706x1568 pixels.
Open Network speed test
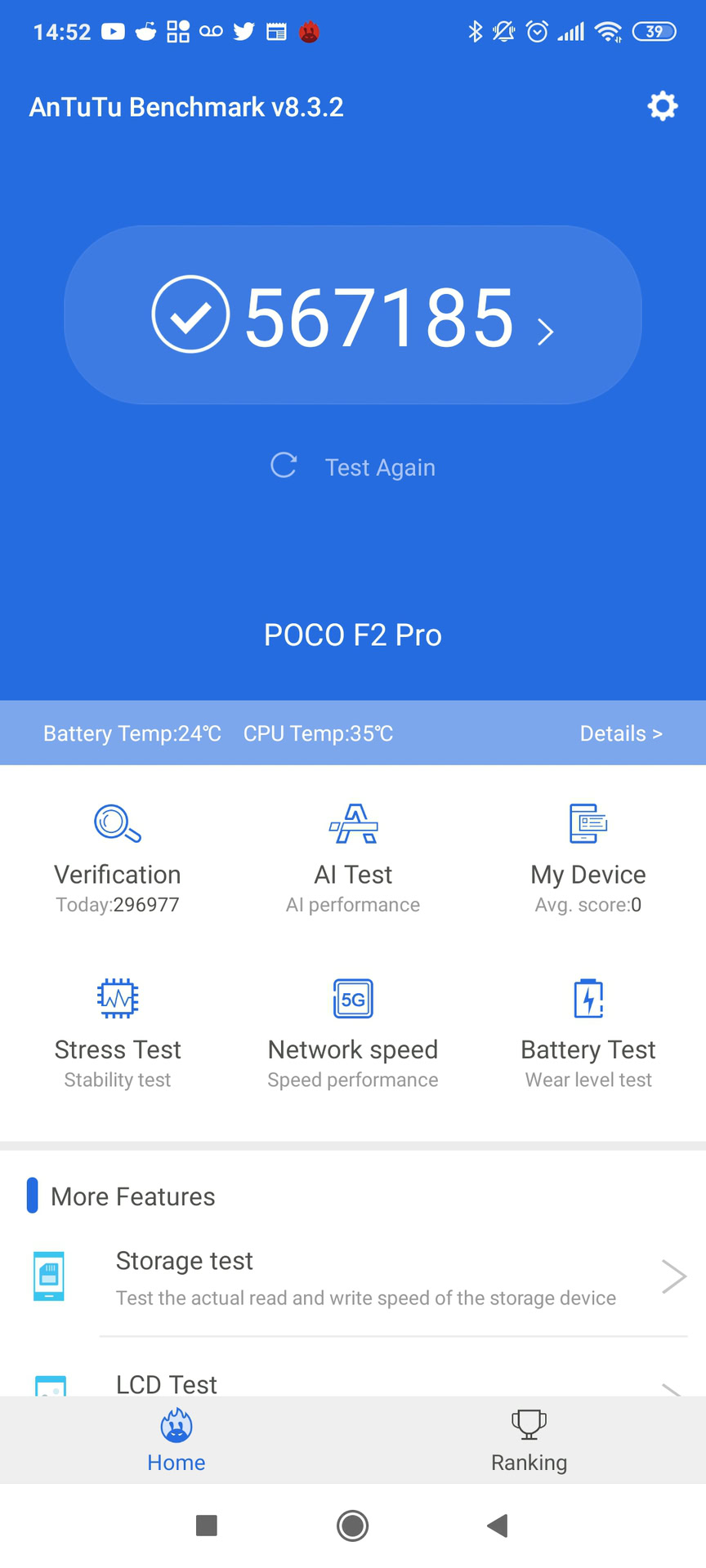point(353,1033)
